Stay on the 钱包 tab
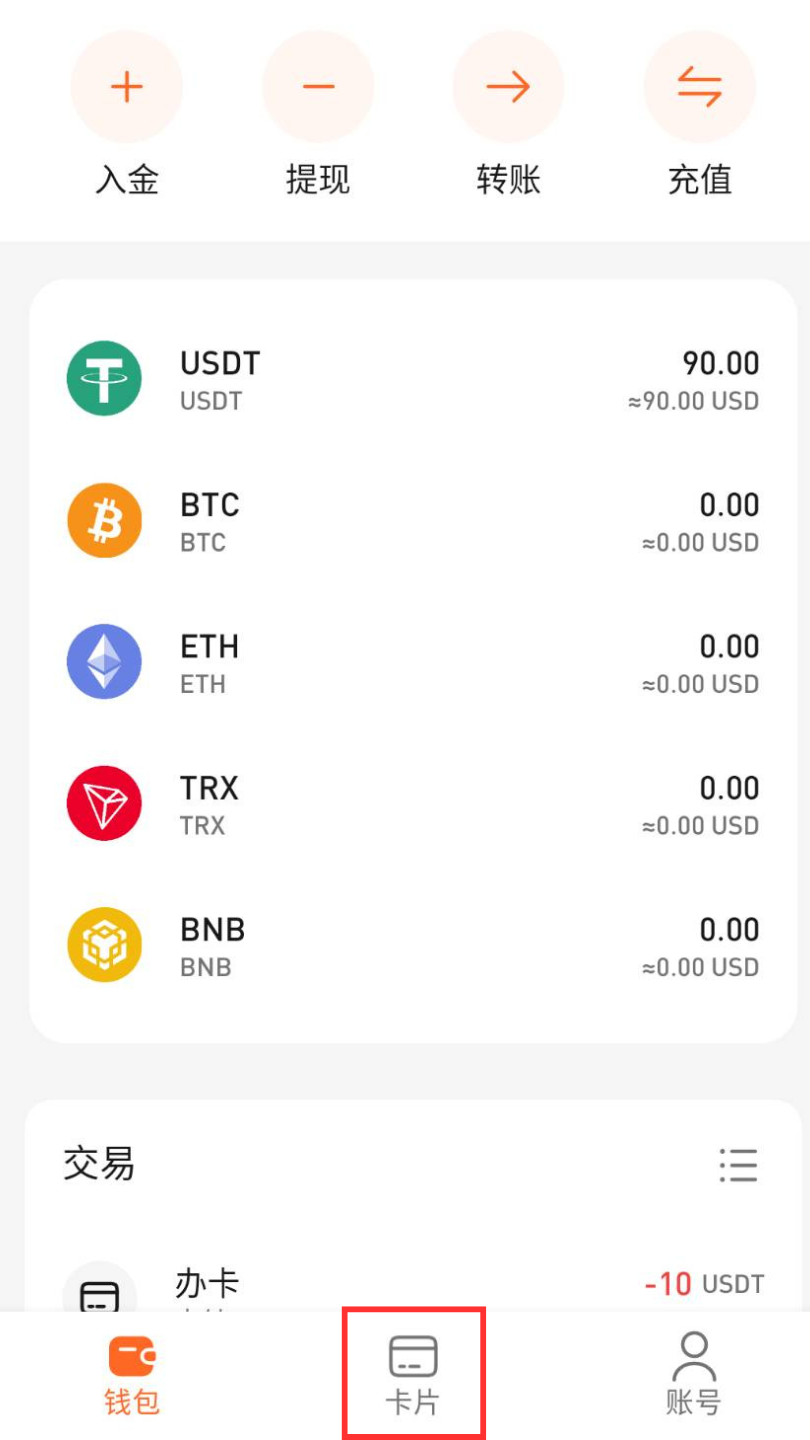This screenshot has height=1440, width=810. tap(131, 1375)
